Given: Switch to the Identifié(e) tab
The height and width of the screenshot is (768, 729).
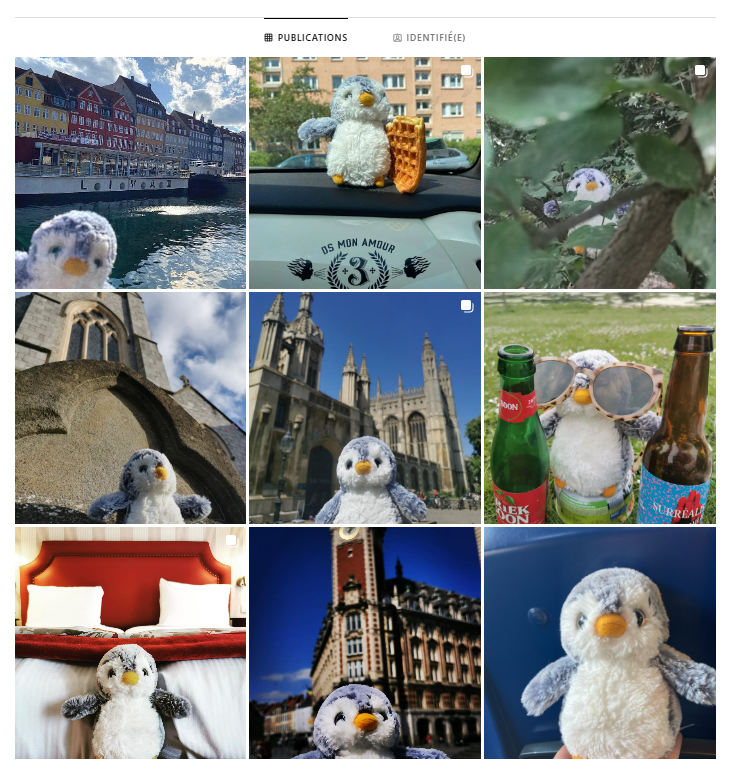Looking at the screenshot, I should tap(429, 38).
